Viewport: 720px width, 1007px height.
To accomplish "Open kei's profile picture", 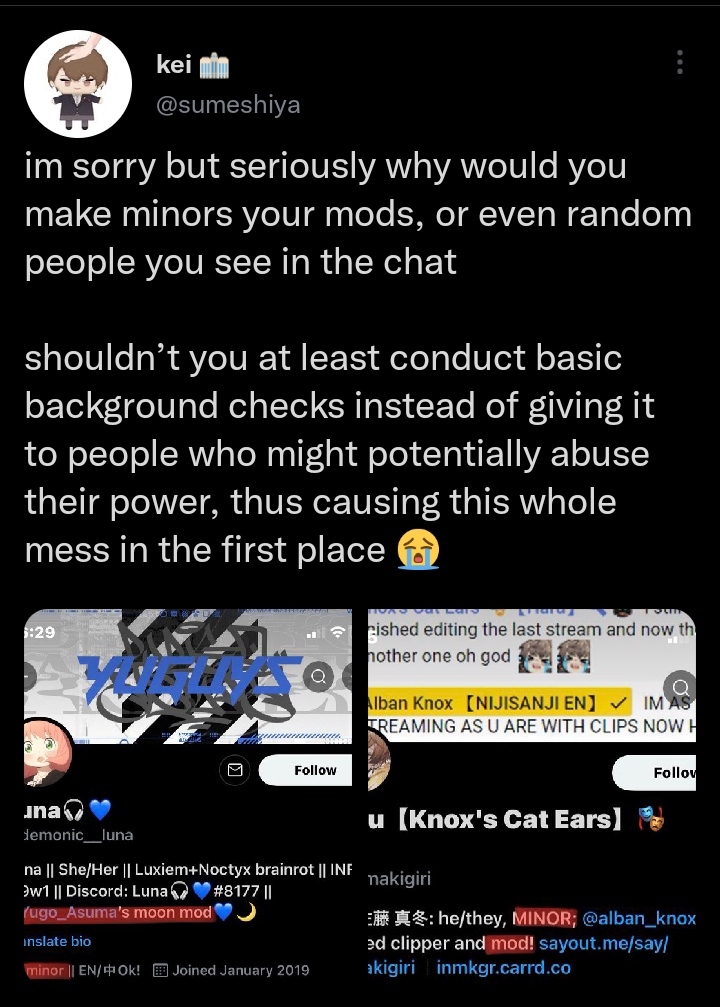I will [x=78, y=84].
